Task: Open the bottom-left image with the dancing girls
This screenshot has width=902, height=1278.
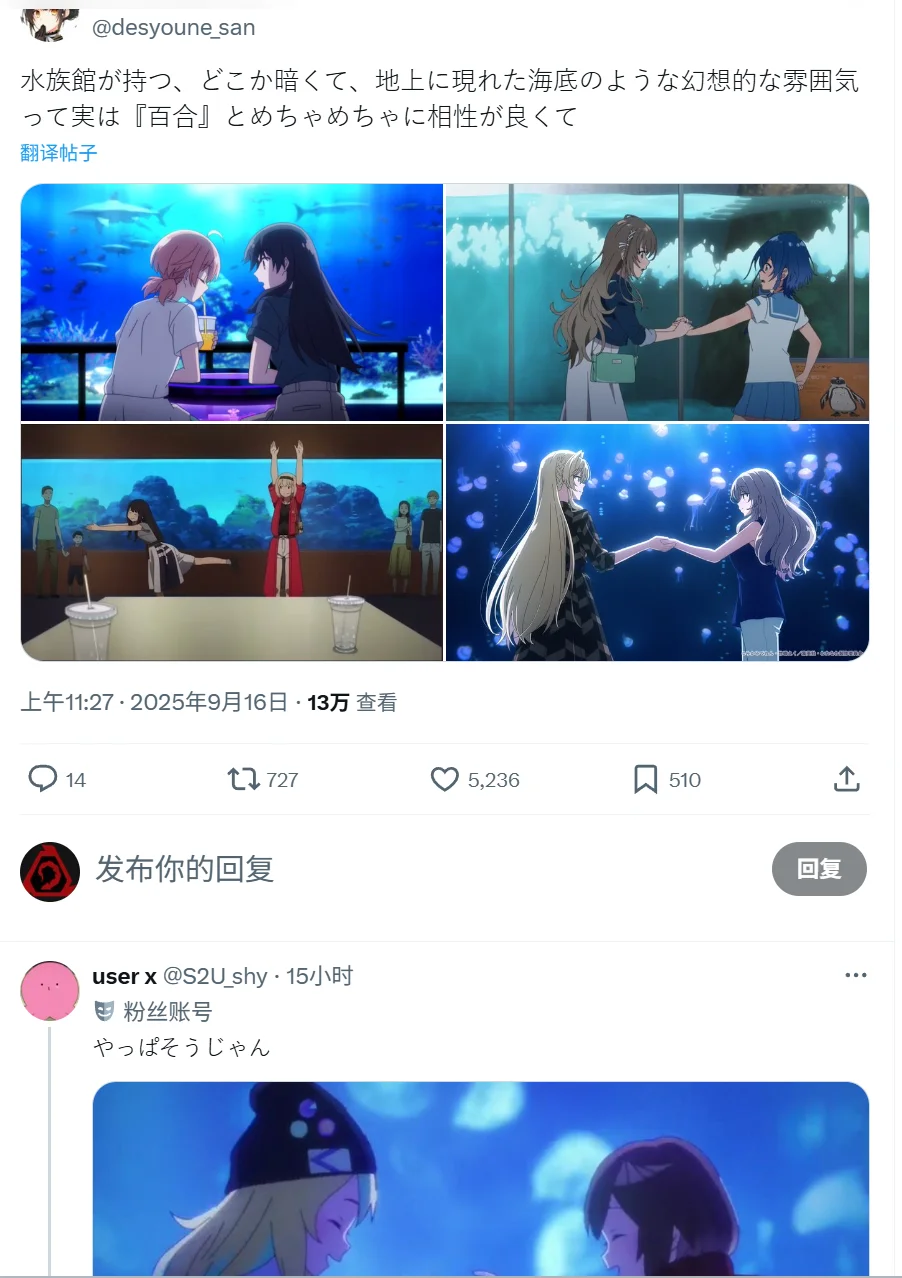Action: point(231,542)
